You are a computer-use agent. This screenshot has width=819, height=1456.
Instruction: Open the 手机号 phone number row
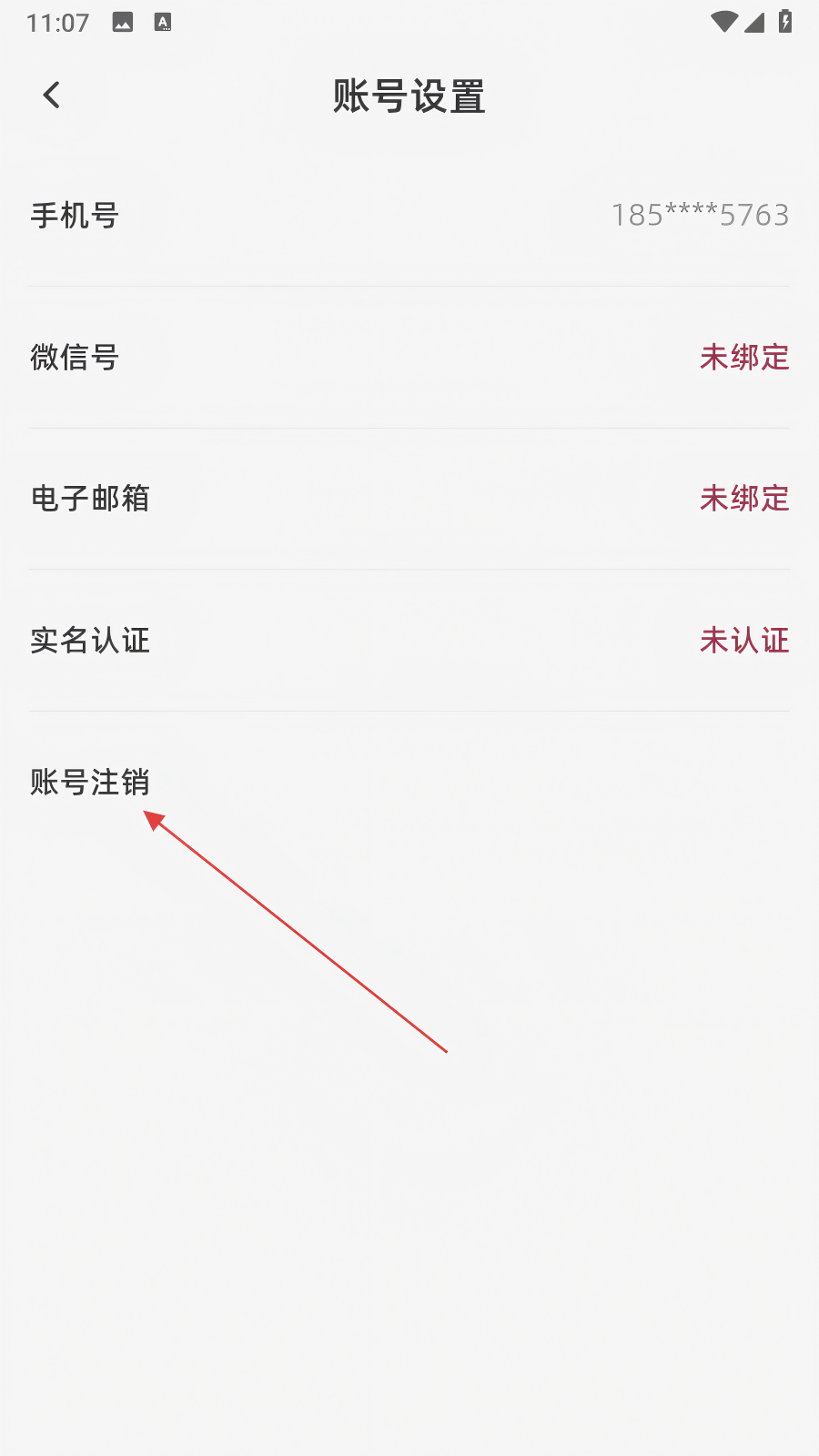pyautogui.click(x=409, y=216)
